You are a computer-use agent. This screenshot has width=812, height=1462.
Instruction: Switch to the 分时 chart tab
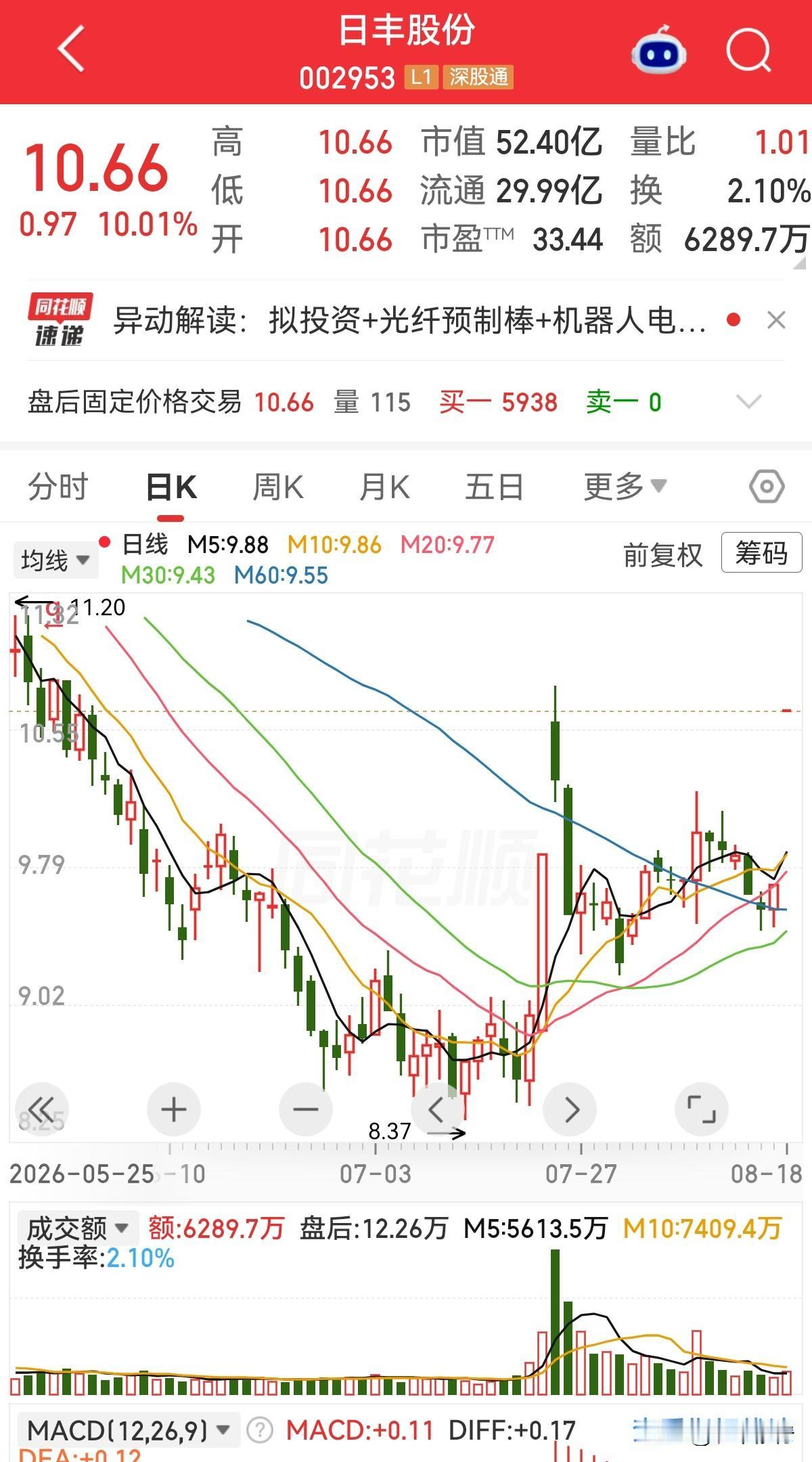click(x=58, y=487)
